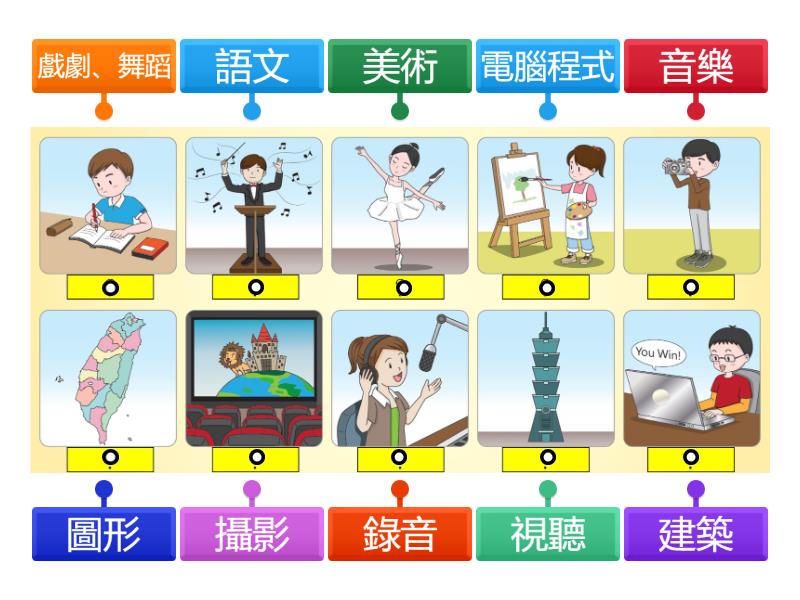Pick the 語文 label
This screenshot has height=600, width=800.
pos(252,67)
